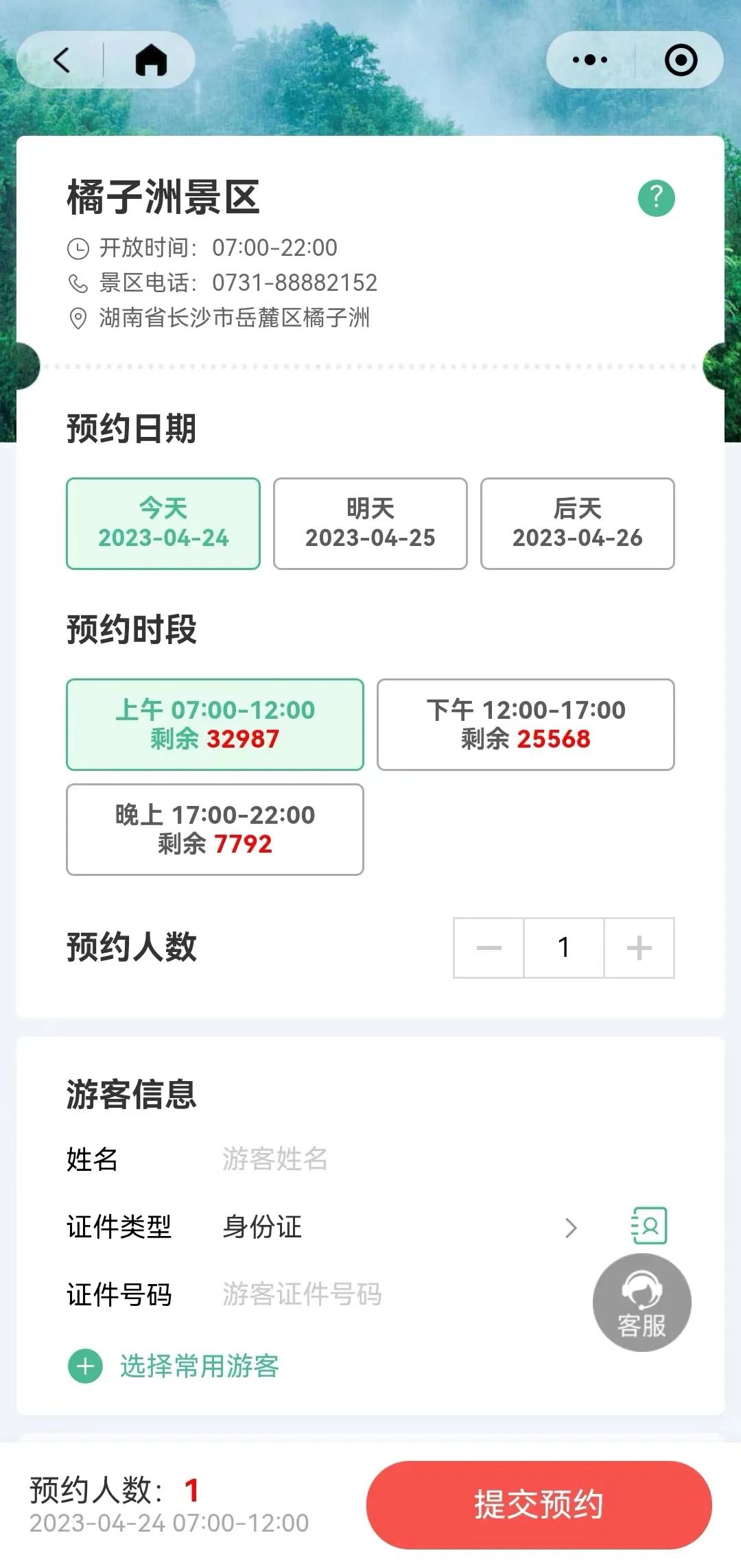Go back using the top-left arrow

62,60
